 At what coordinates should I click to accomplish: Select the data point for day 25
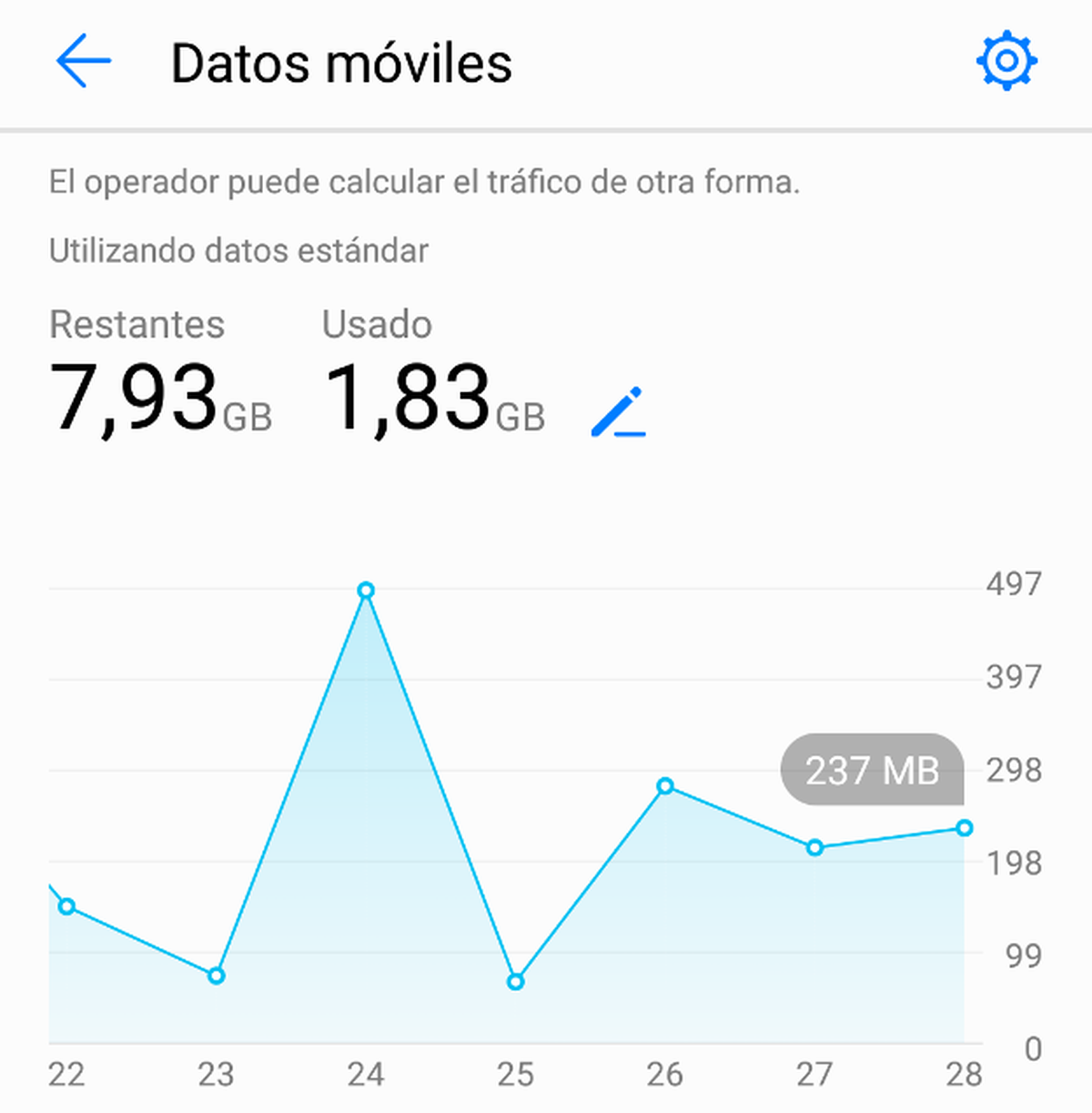(516, 981)
